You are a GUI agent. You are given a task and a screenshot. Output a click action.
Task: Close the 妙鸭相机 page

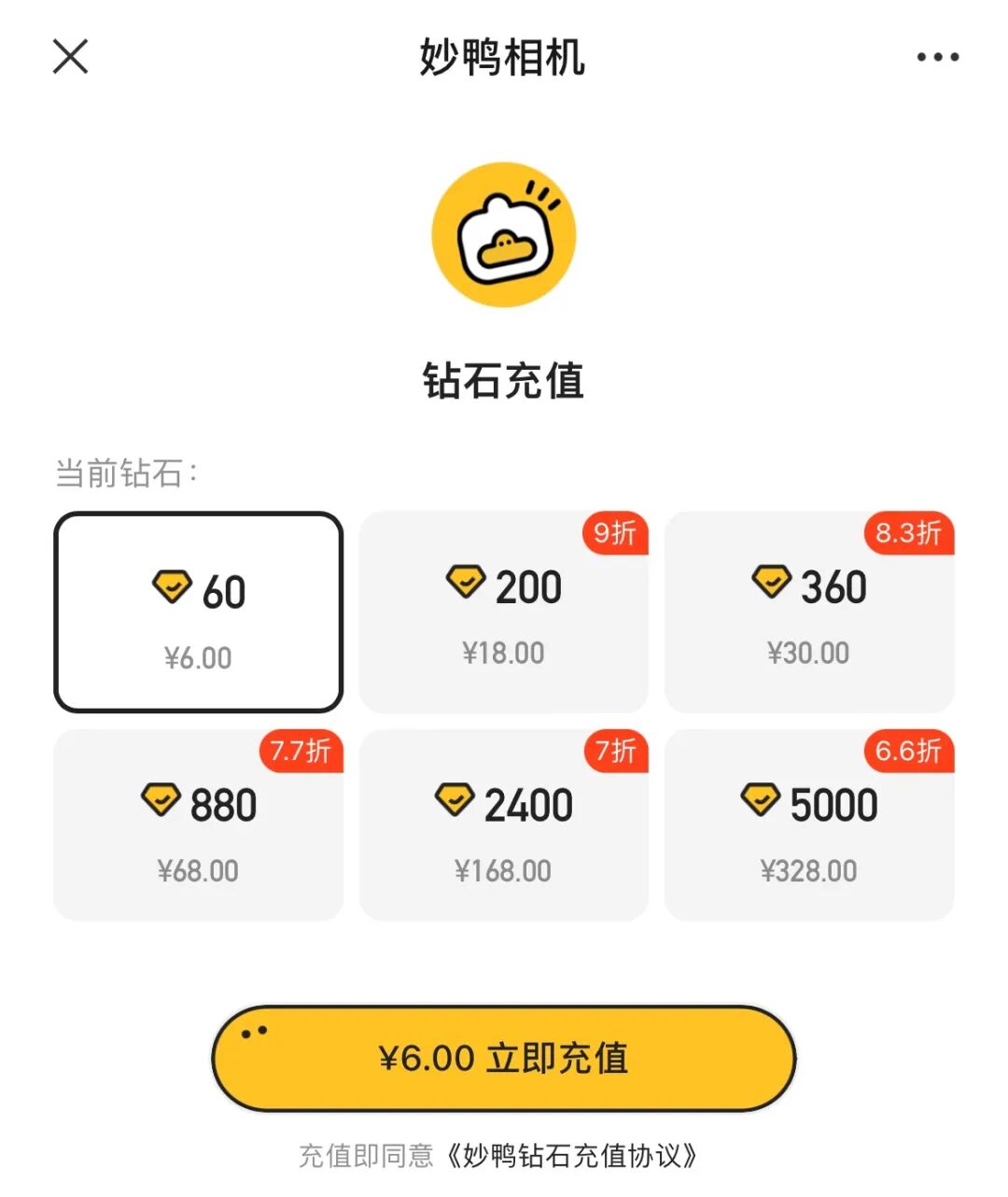click(x=70, y=57)
